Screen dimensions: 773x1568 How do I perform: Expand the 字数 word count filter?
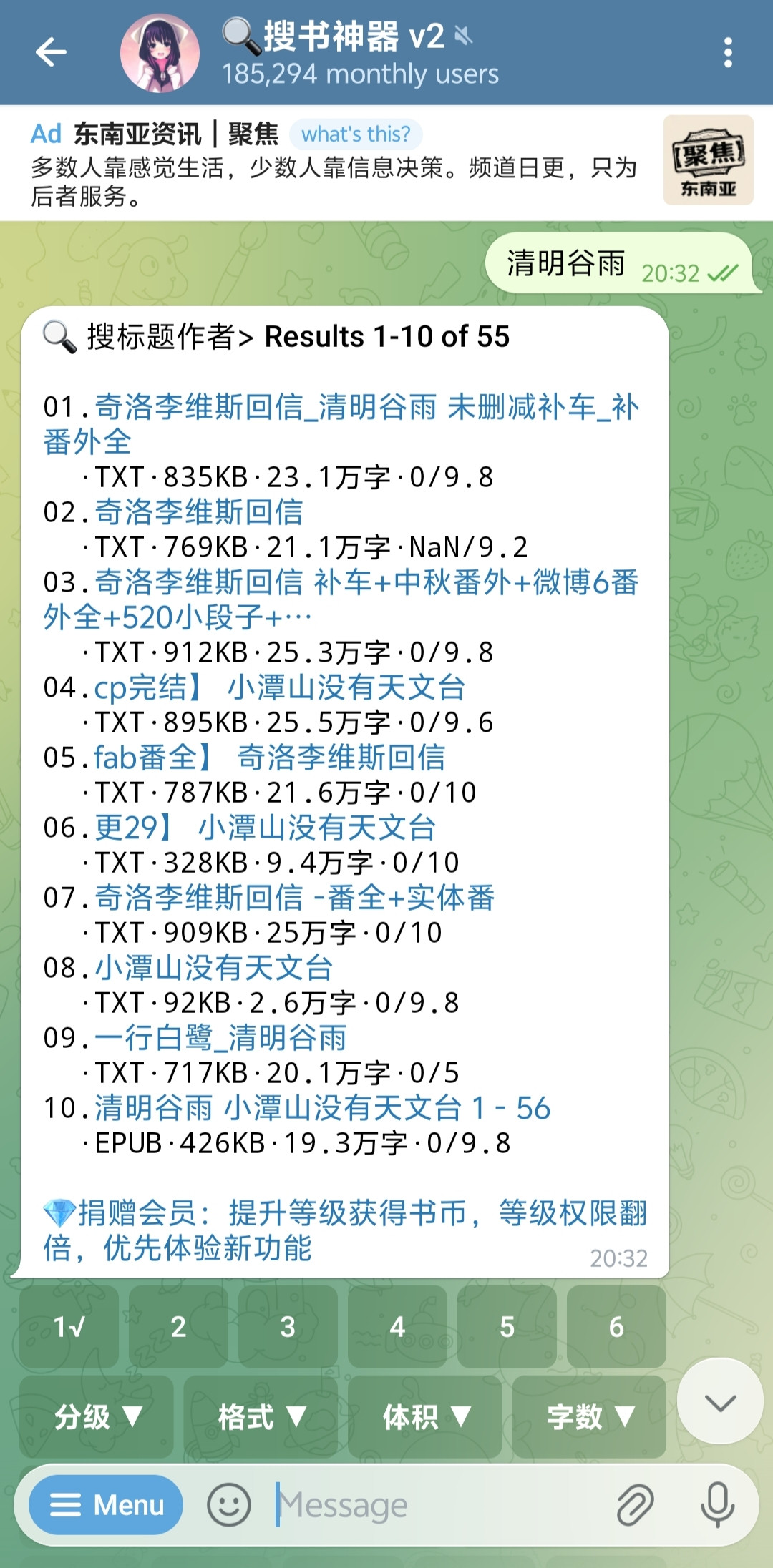(589, 1416)
